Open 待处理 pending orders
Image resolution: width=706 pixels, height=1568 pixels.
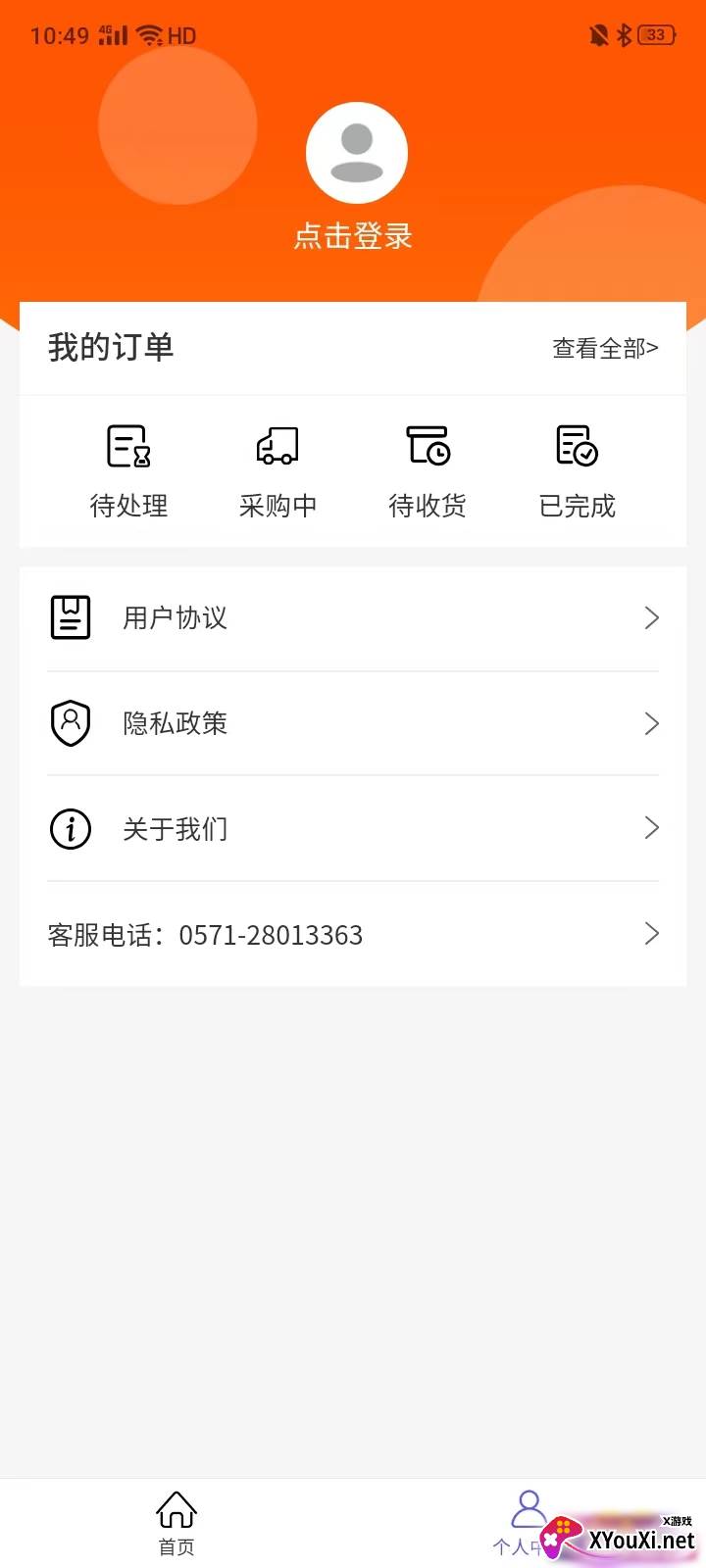point(128,471)
